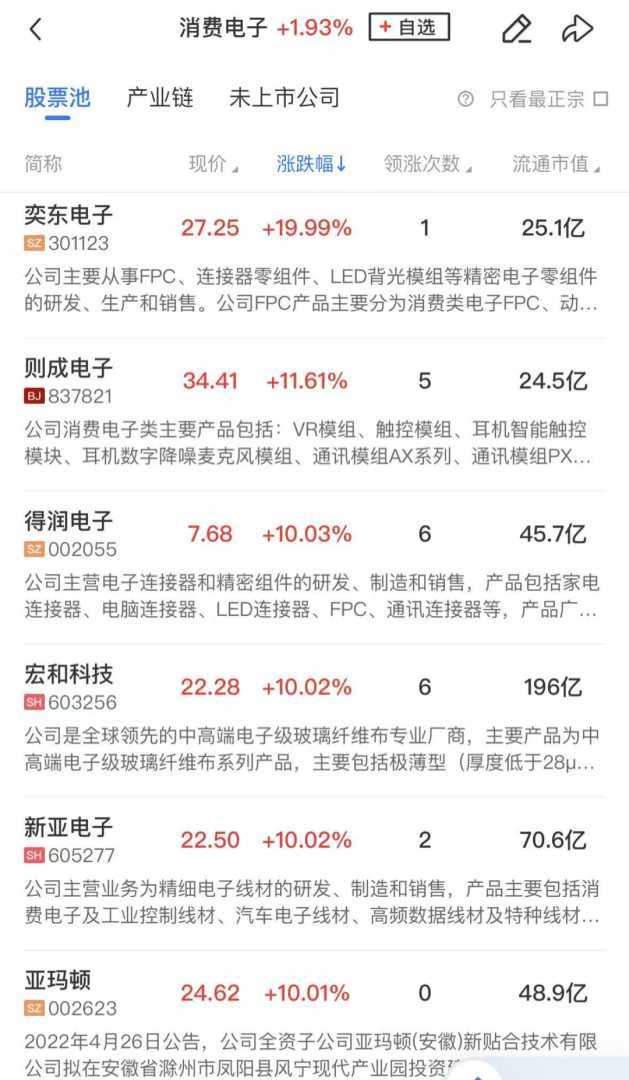The image size is (629, 1080).
Task: Switch to the 产业链 tab
Action: [x=160, y=98]
